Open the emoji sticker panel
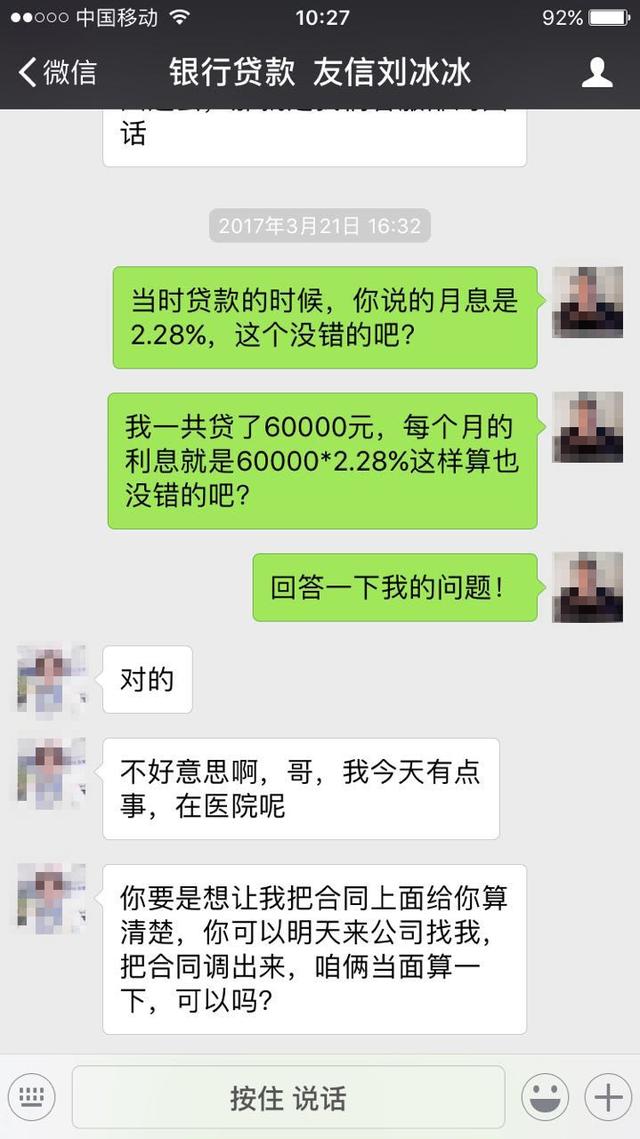This screenshot has width=640, height=1139. point(545,1097)
